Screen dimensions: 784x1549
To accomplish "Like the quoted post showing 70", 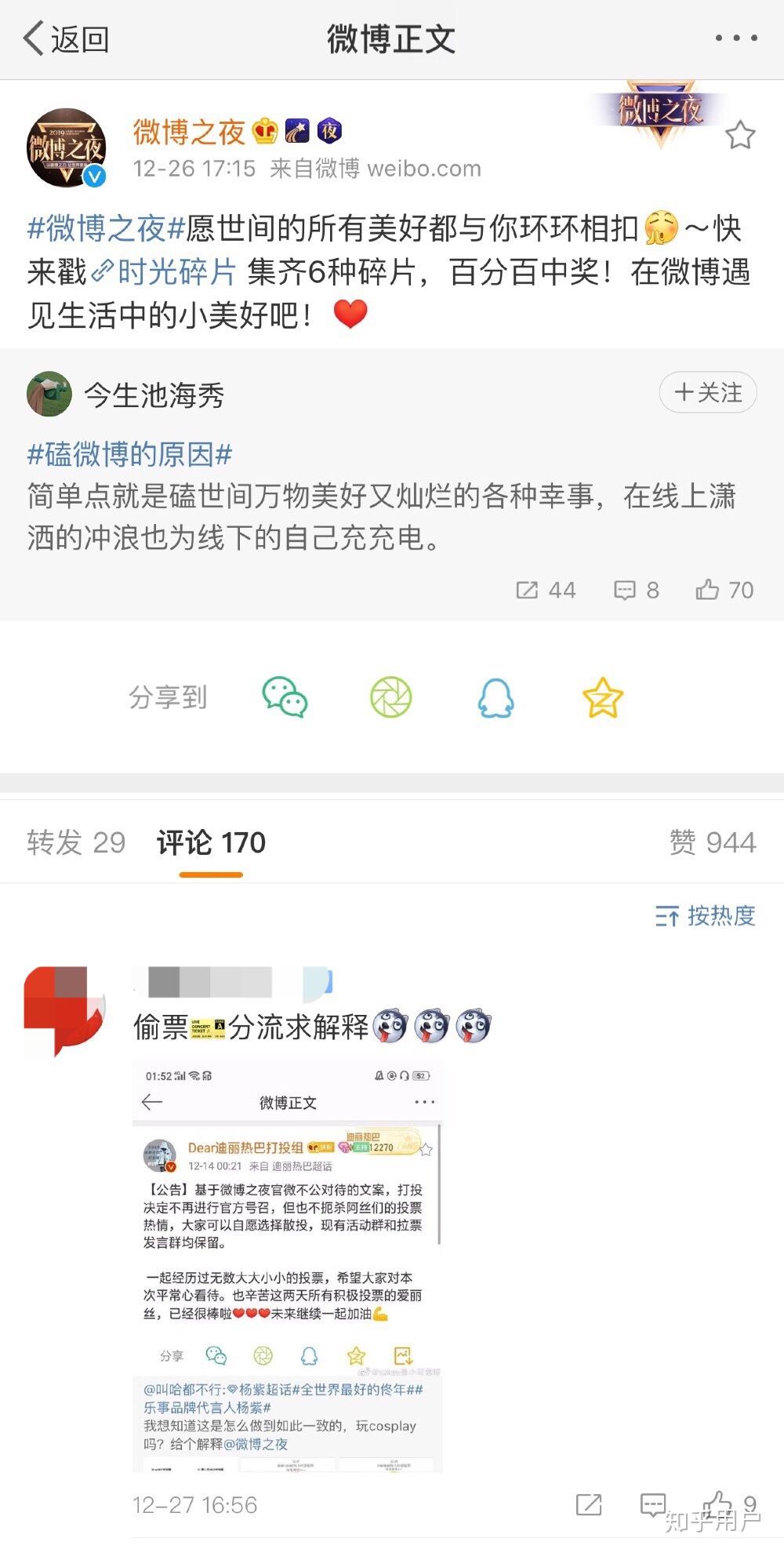I will pos(724,590).
